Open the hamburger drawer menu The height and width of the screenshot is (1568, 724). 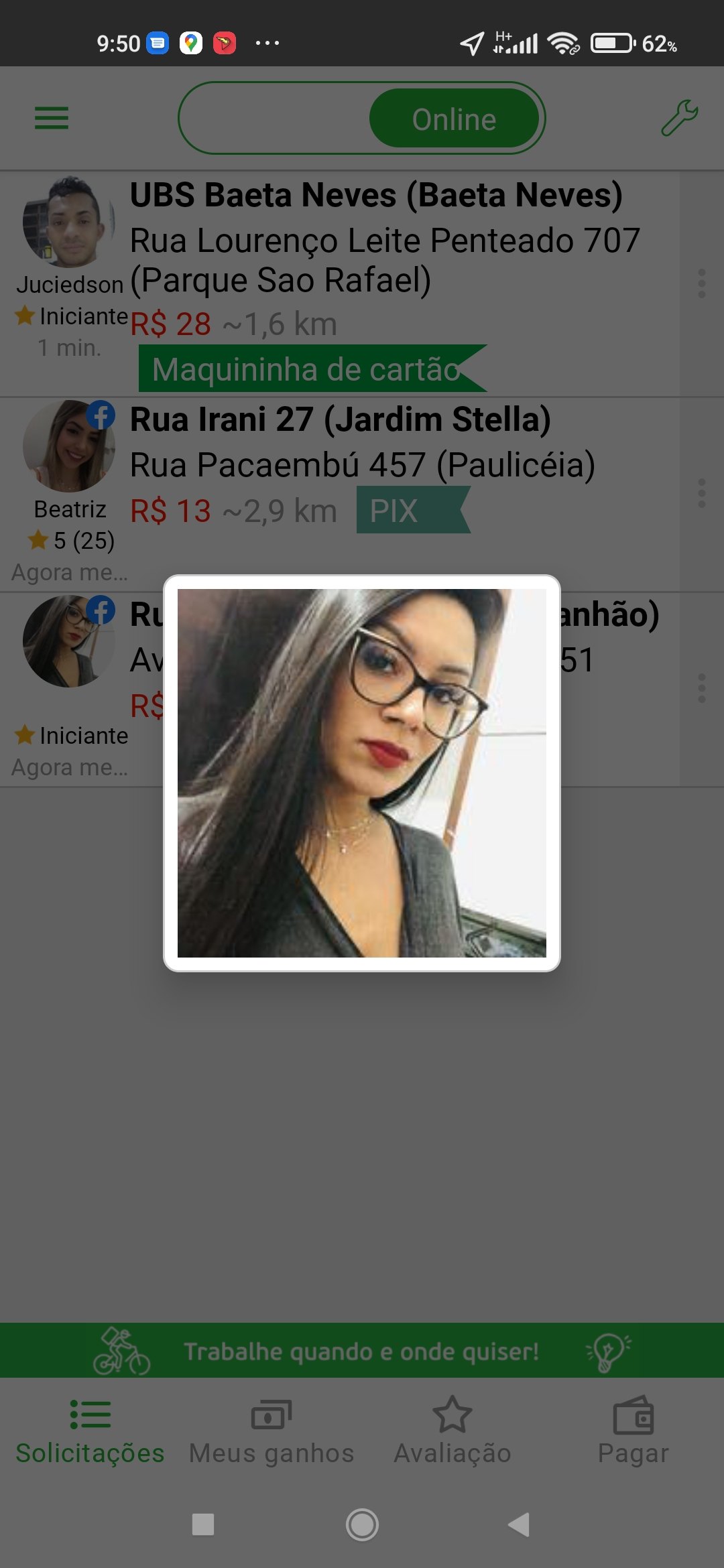(52, 119)
